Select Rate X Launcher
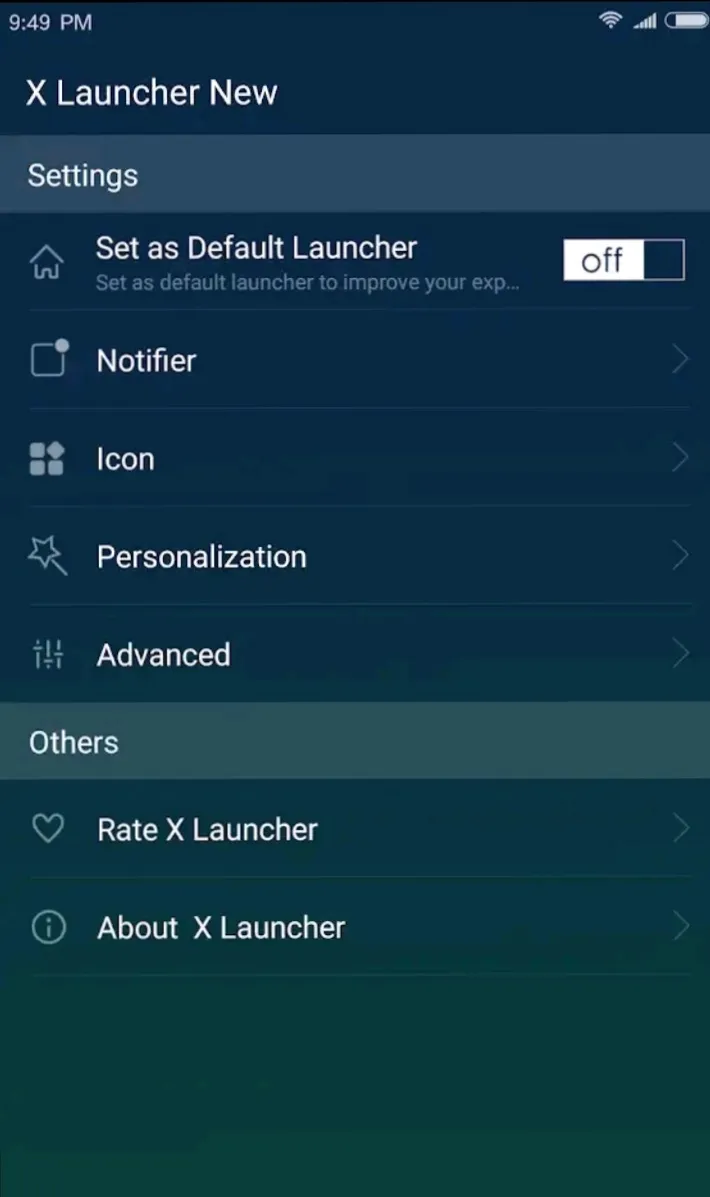 point(355,829)
